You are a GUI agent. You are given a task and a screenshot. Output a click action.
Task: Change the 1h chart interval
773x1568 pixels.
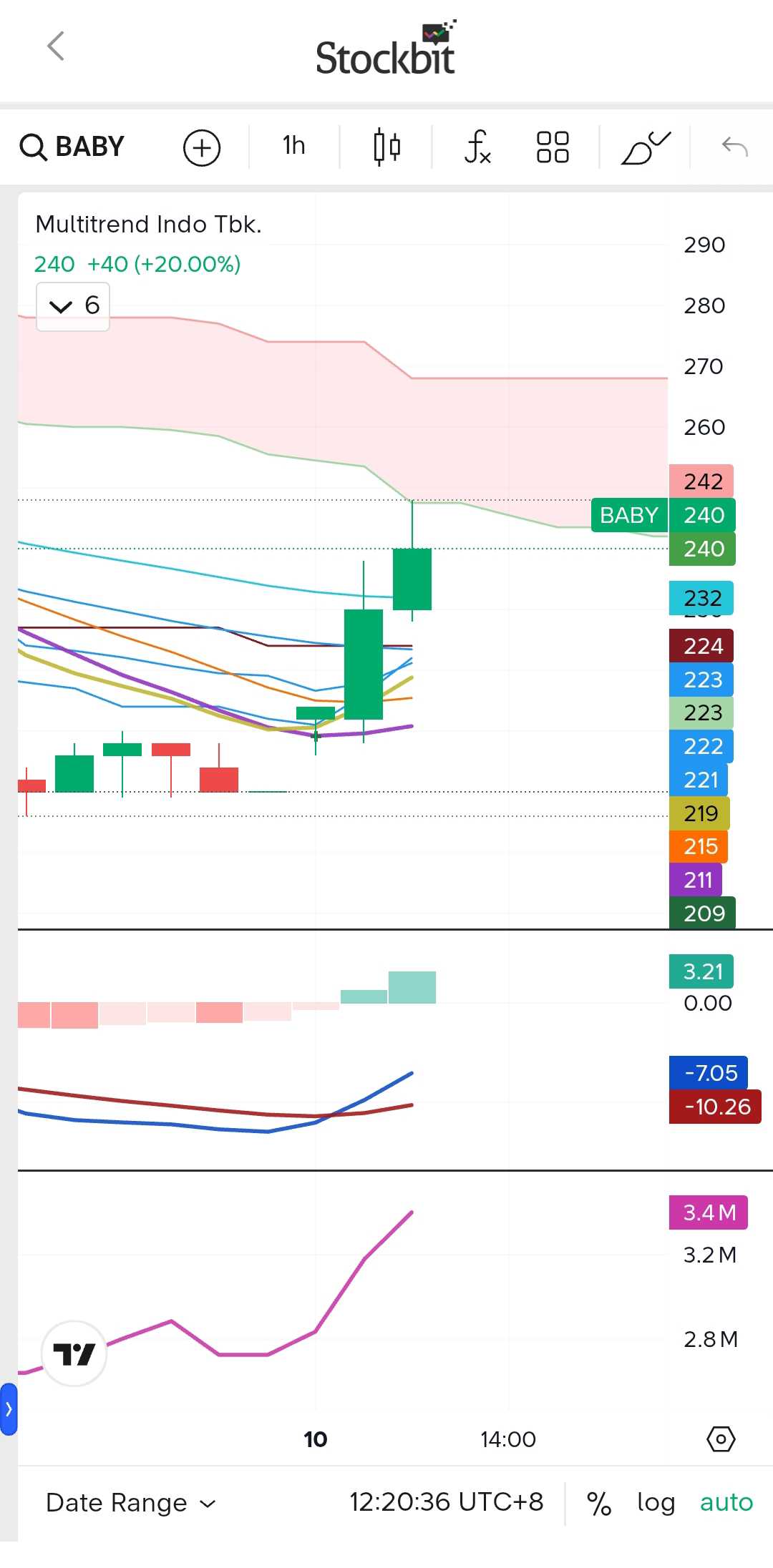click(293, 146)
